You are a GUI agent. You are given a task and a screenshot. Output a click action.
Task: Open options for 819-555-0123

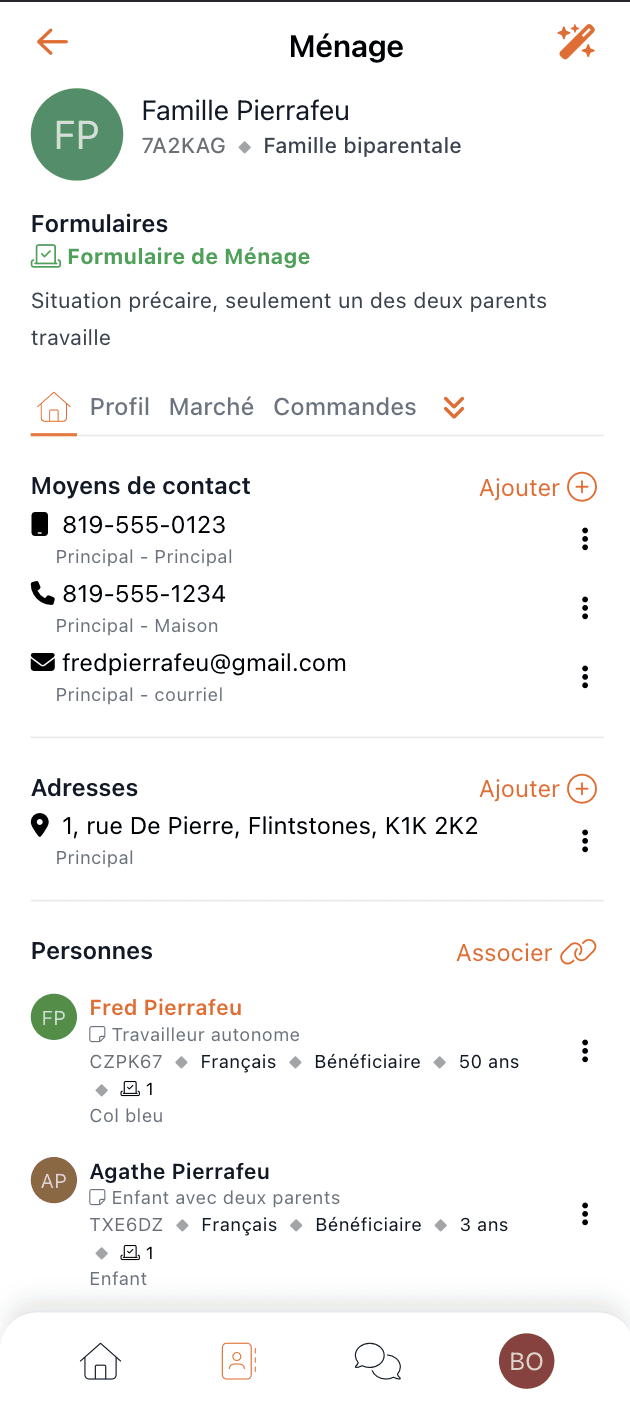tap(585, 540)
